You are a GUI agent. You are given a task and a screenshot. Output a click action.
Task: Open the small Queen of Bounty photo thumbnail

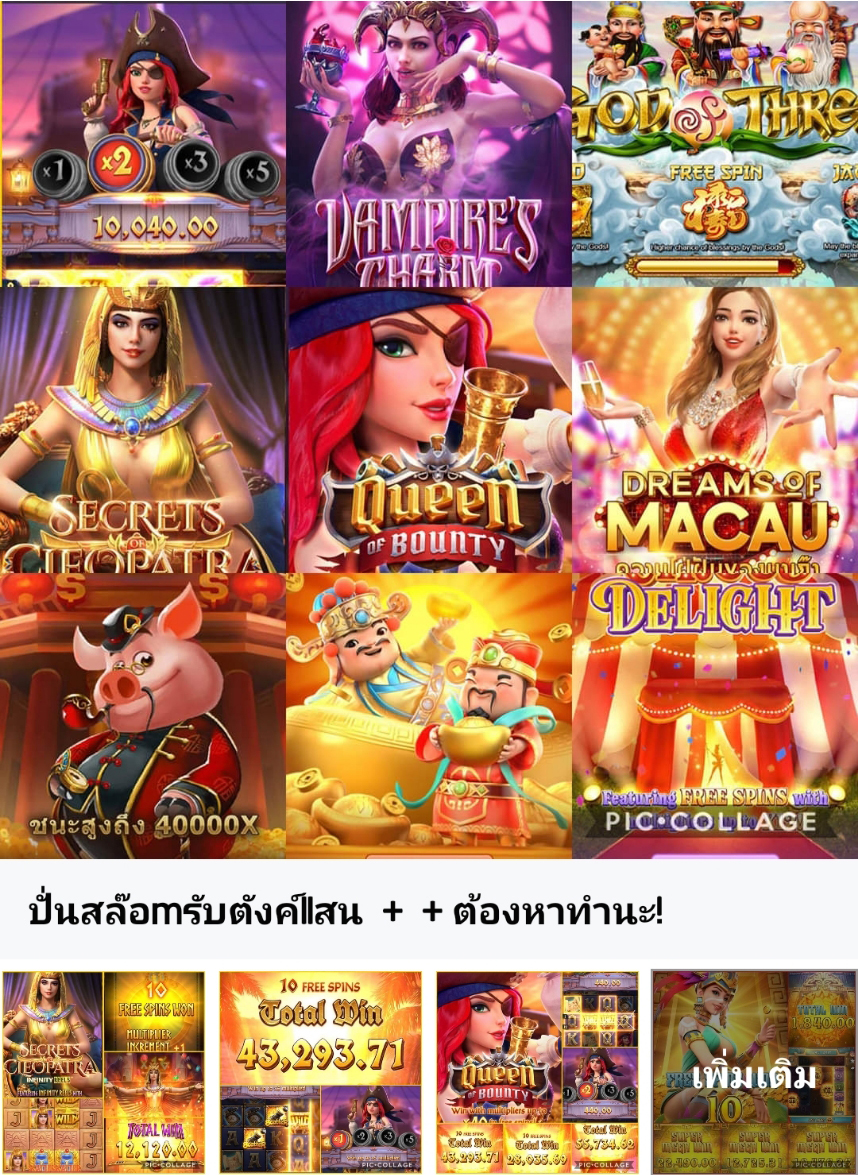[537, 1072]
